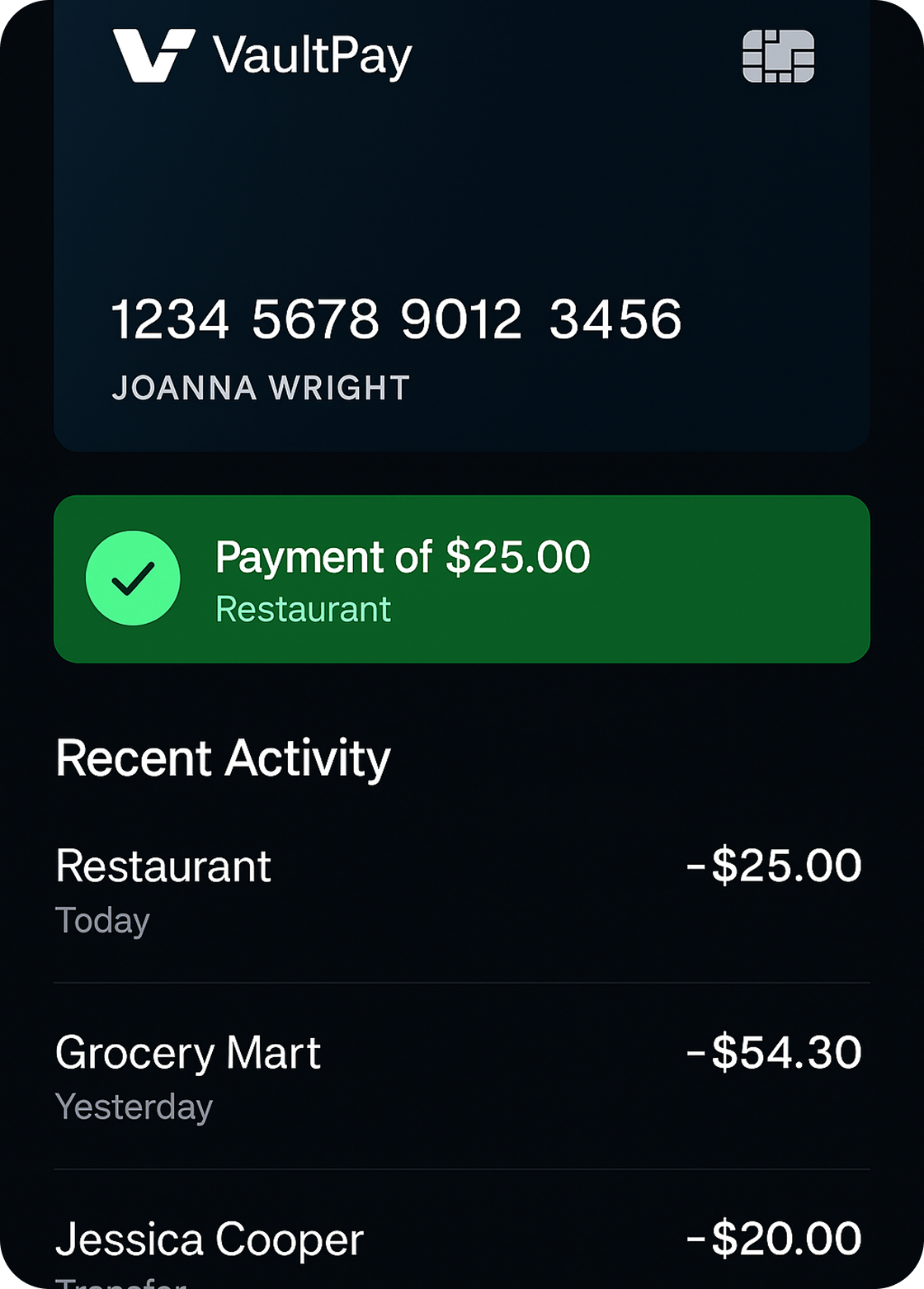Tap the Recent Activity heading
The image size is (924, 1289).
click(x=222, y=757)
